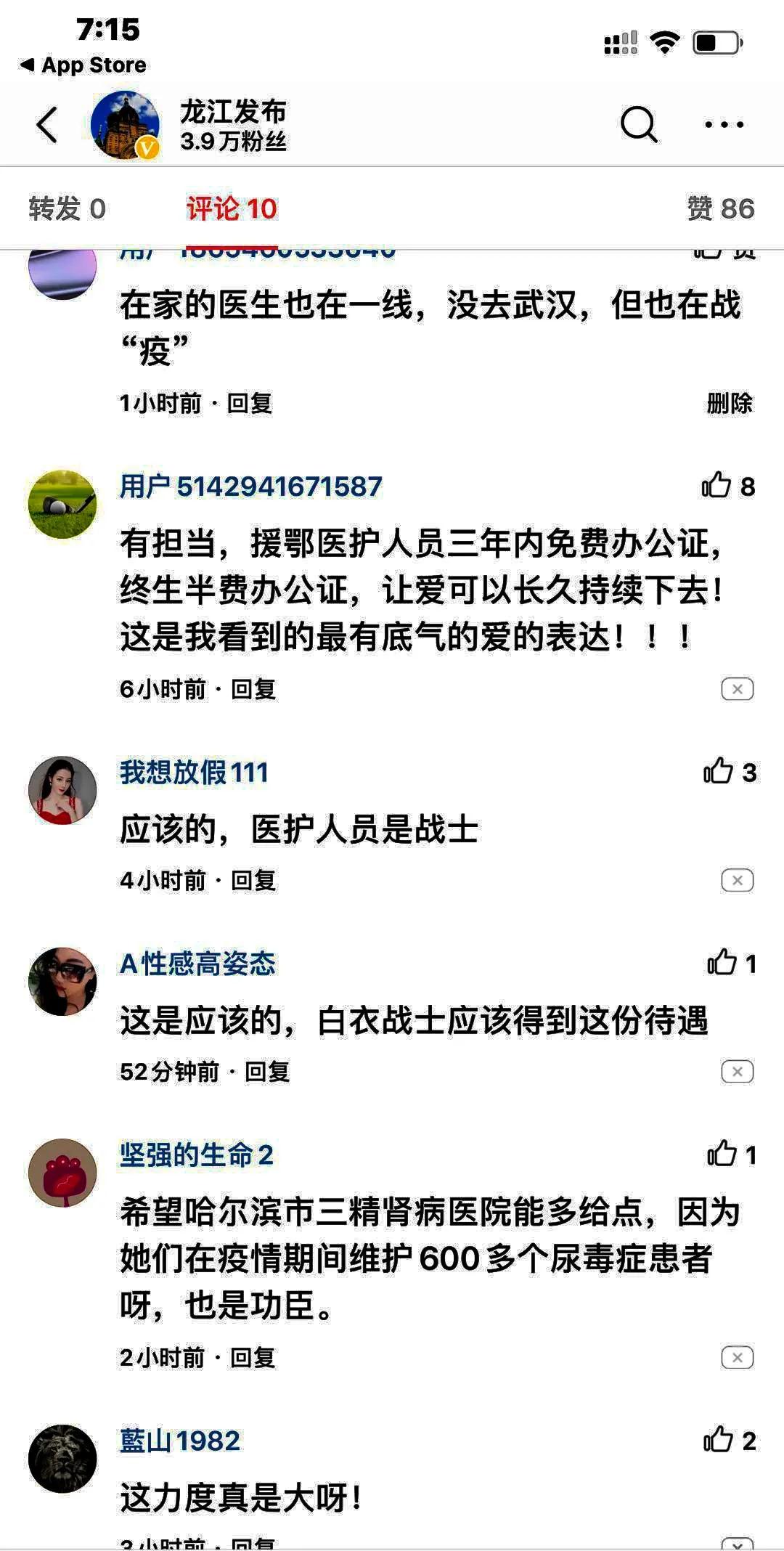
Task: Switch to the 赞 86 tab
Action: (720, 209)
